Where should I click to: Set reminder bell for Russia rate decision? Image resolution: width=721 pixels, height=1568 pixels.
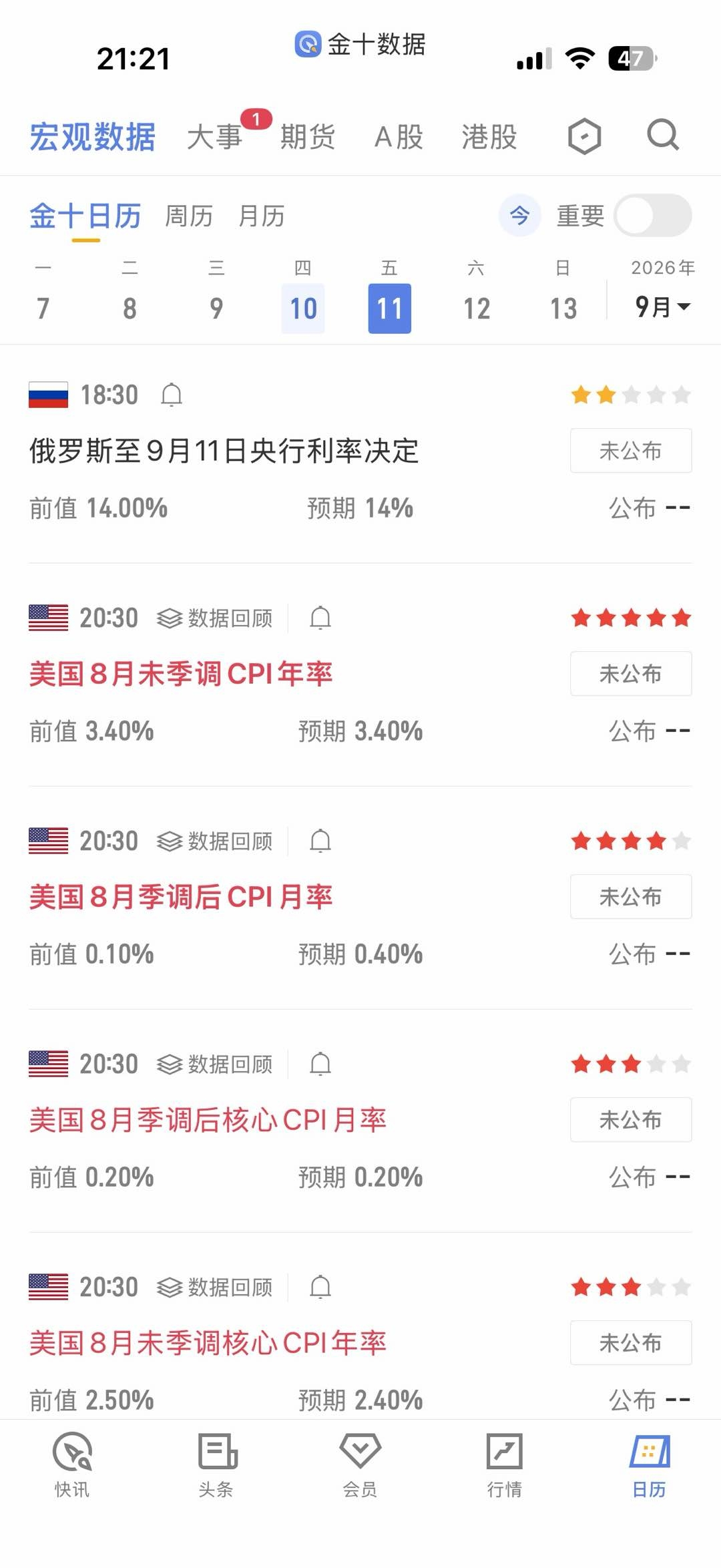click(172, 395)
